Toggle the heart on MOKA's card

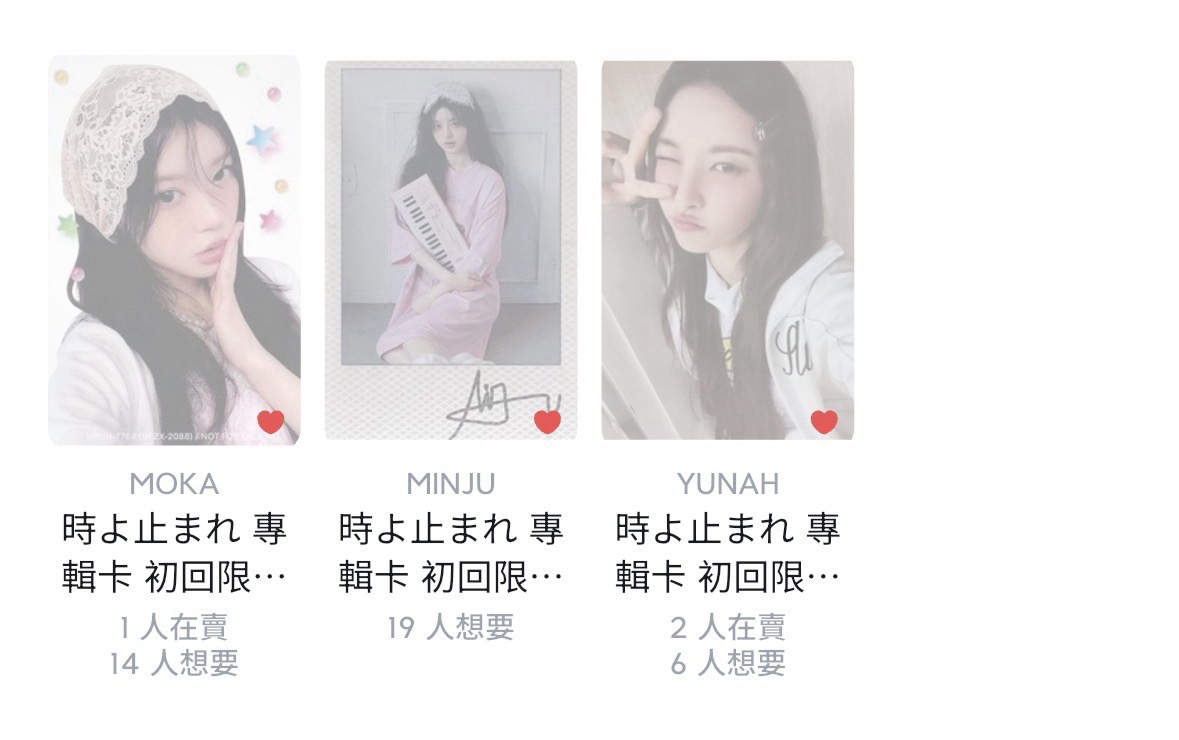(271, 422)
